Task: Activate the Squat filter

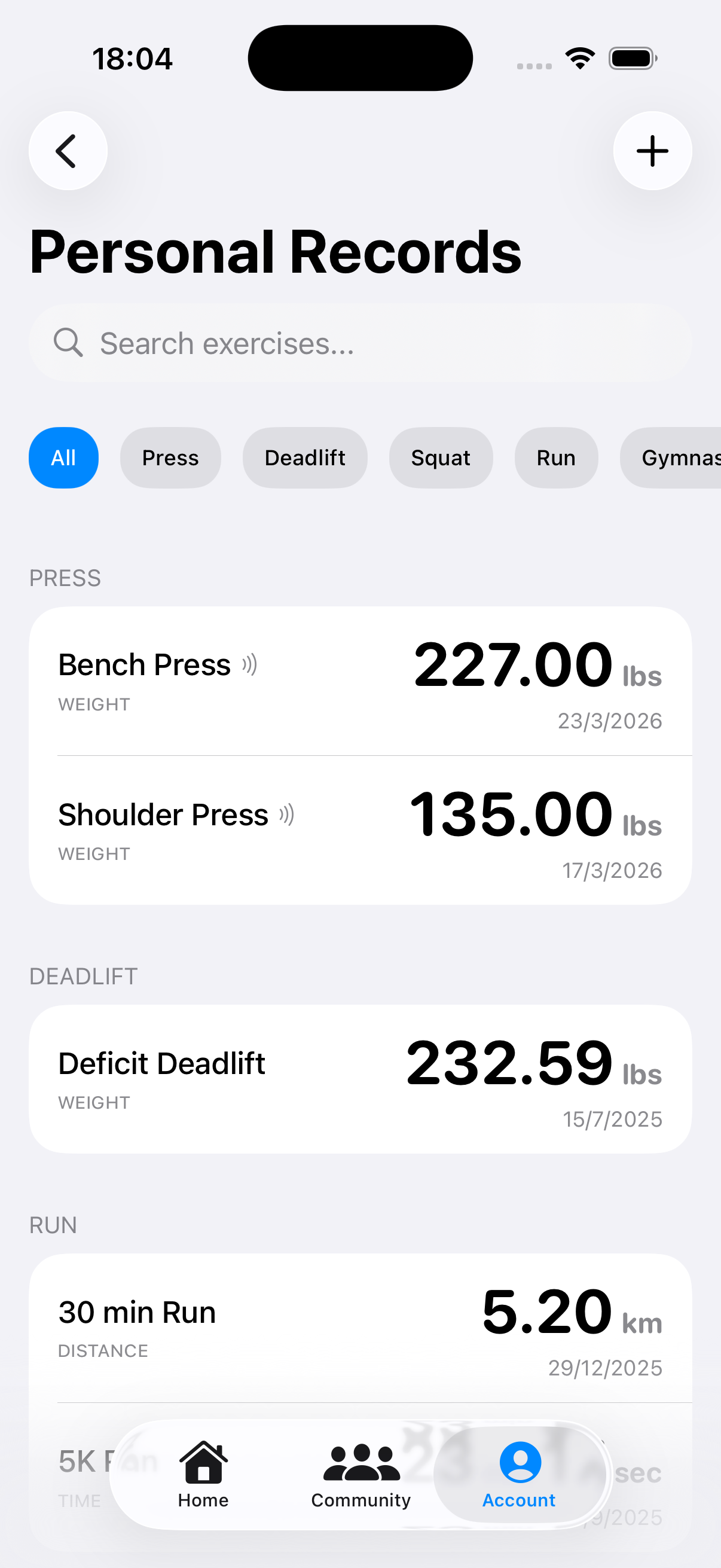Action: tap(441, 457)
